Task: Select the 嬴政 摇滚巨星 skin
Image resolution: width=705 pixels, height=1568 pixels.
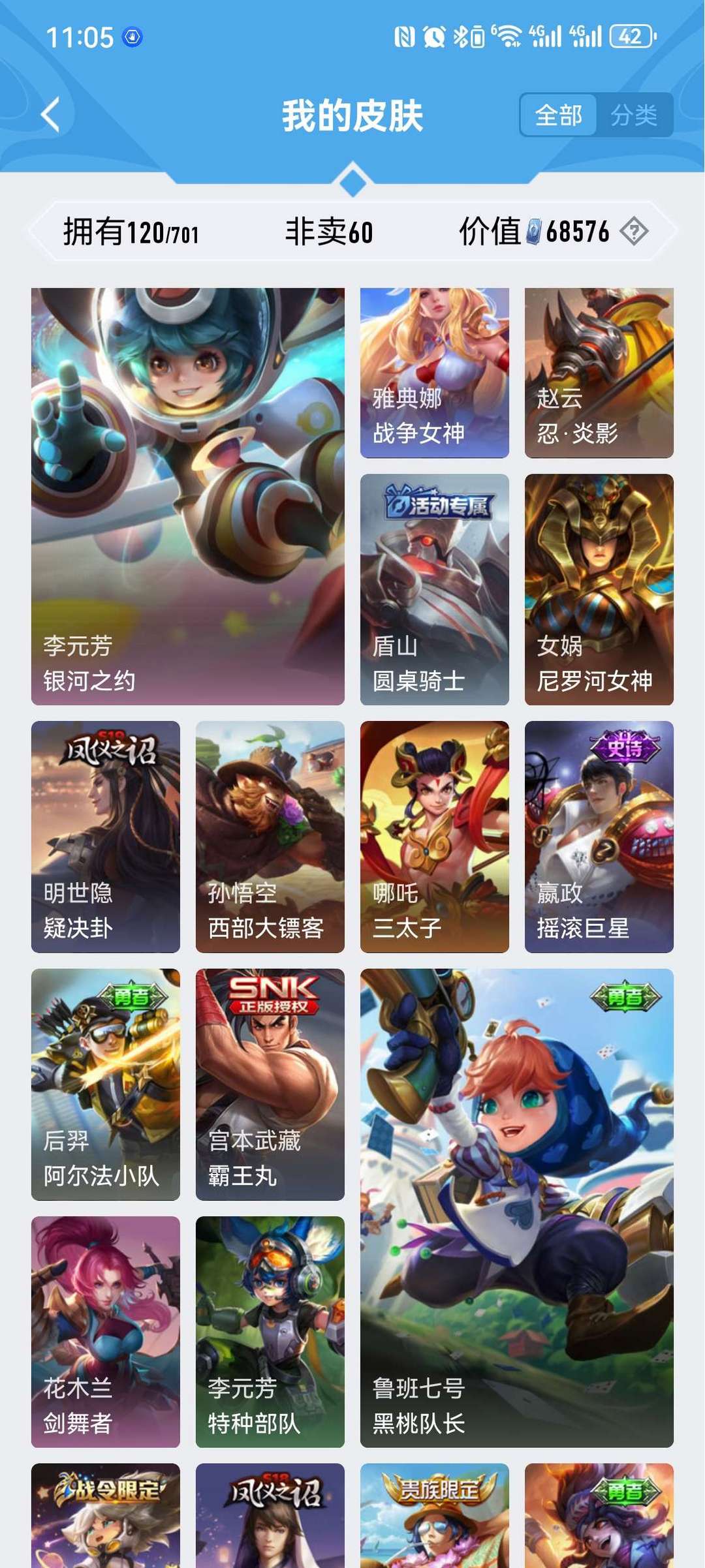Action: 599,837
